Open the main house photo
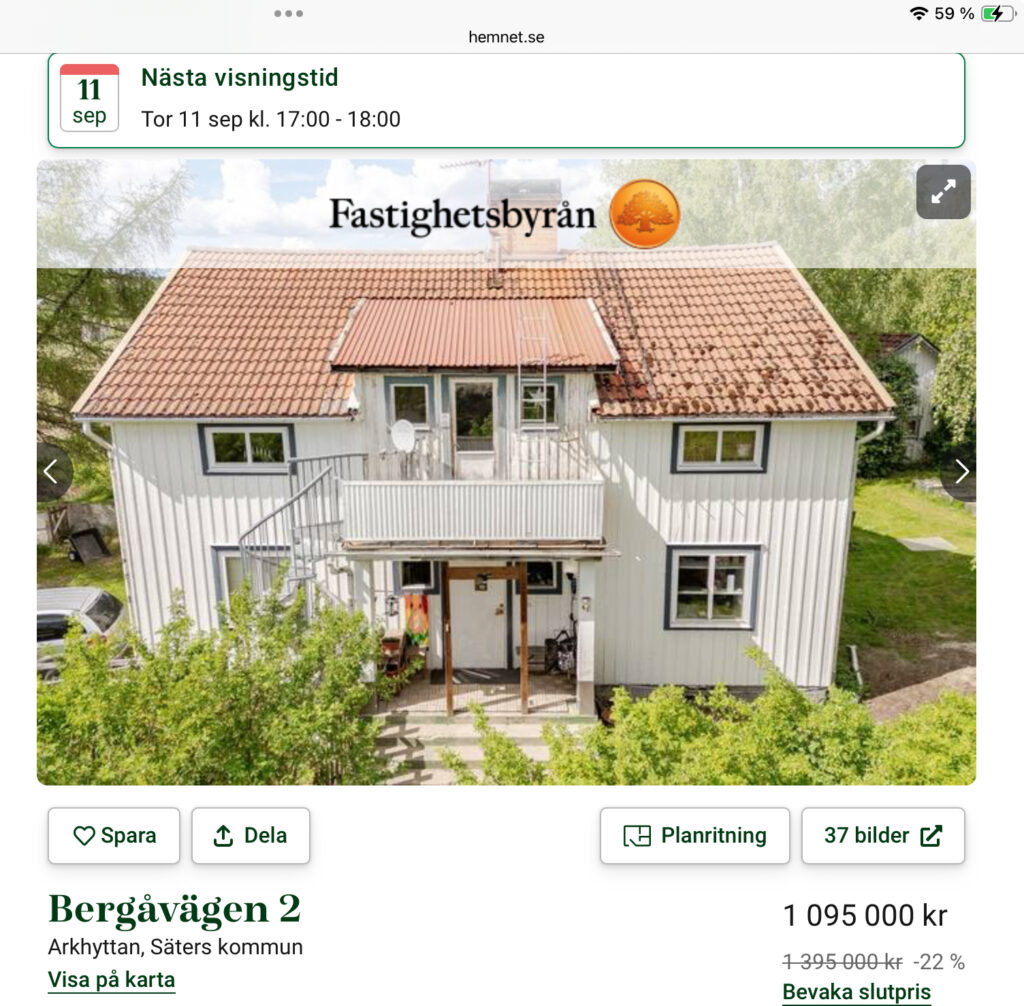Image resolution: width=1024 pixels, height=1006 pixels. pos(506,520)
